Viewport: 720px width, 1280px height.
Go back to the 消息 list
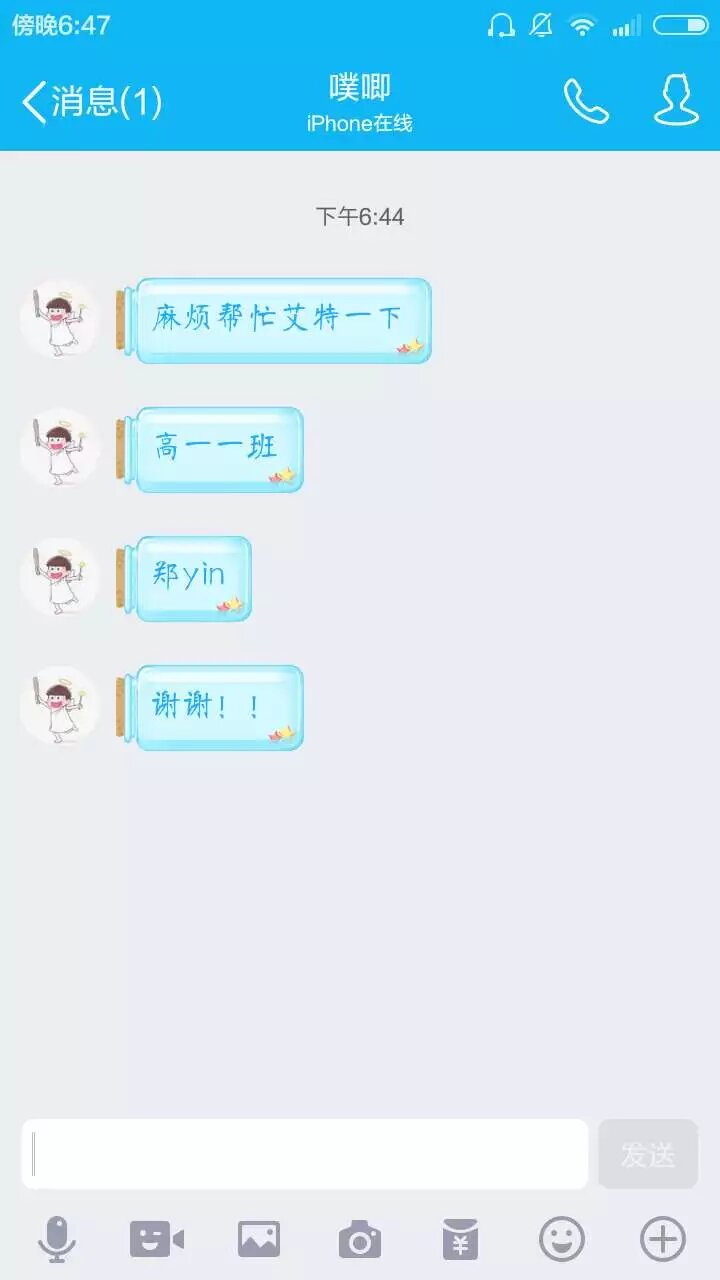point(90,102)
